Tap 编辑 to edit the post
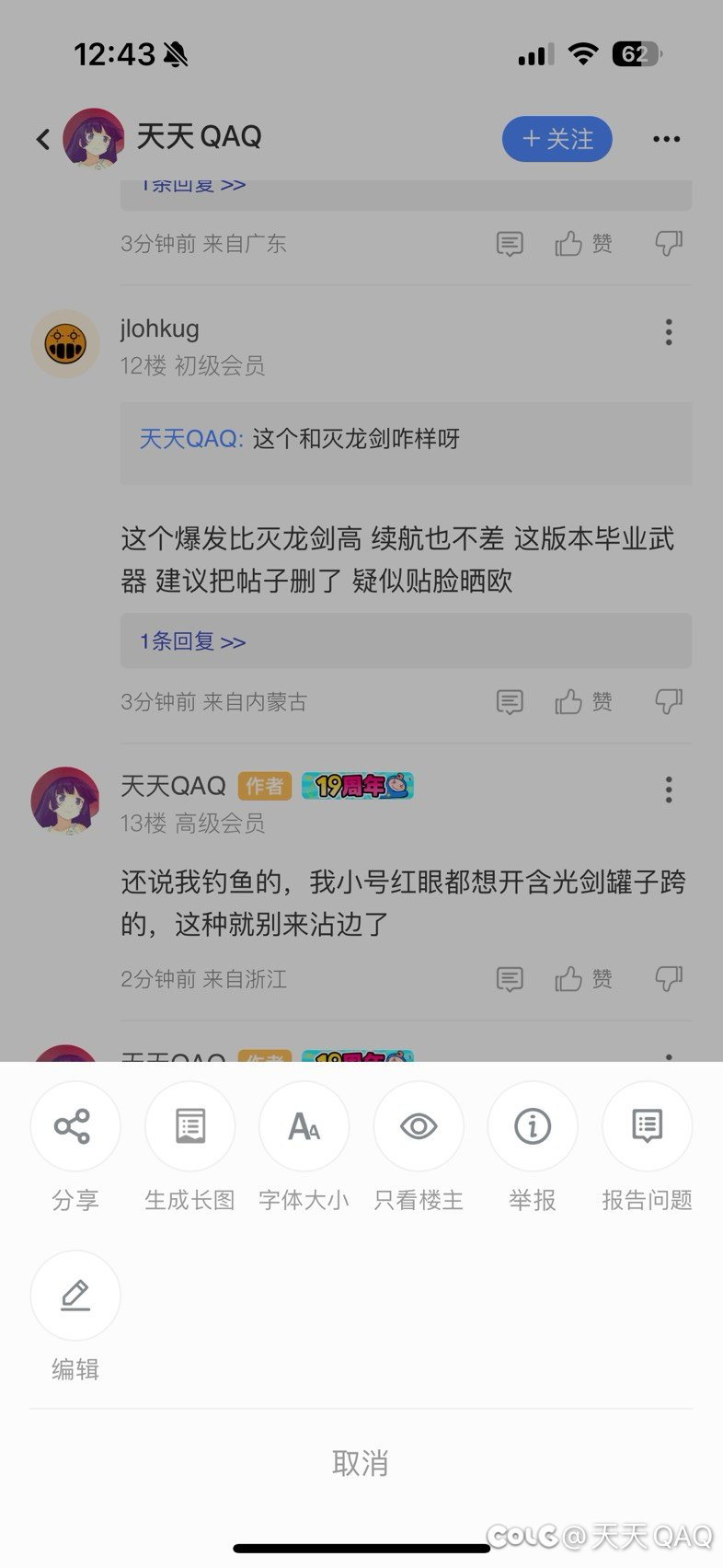Viewport: 723px width, 1568px height. click(75, 1296)
